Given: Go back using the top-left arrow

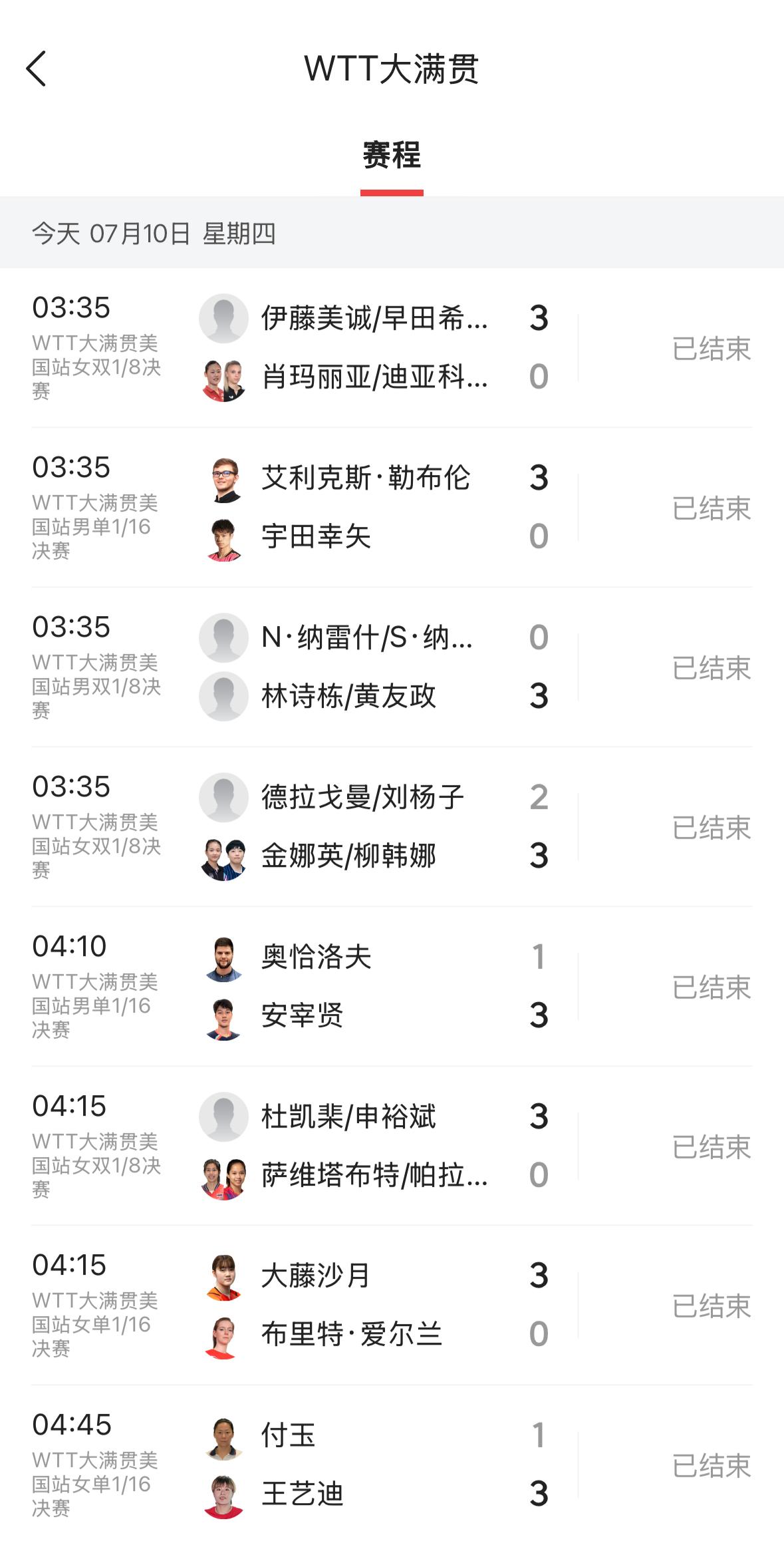Looking at the screenshot, I should pyautogui.click(x=36, y=69).
